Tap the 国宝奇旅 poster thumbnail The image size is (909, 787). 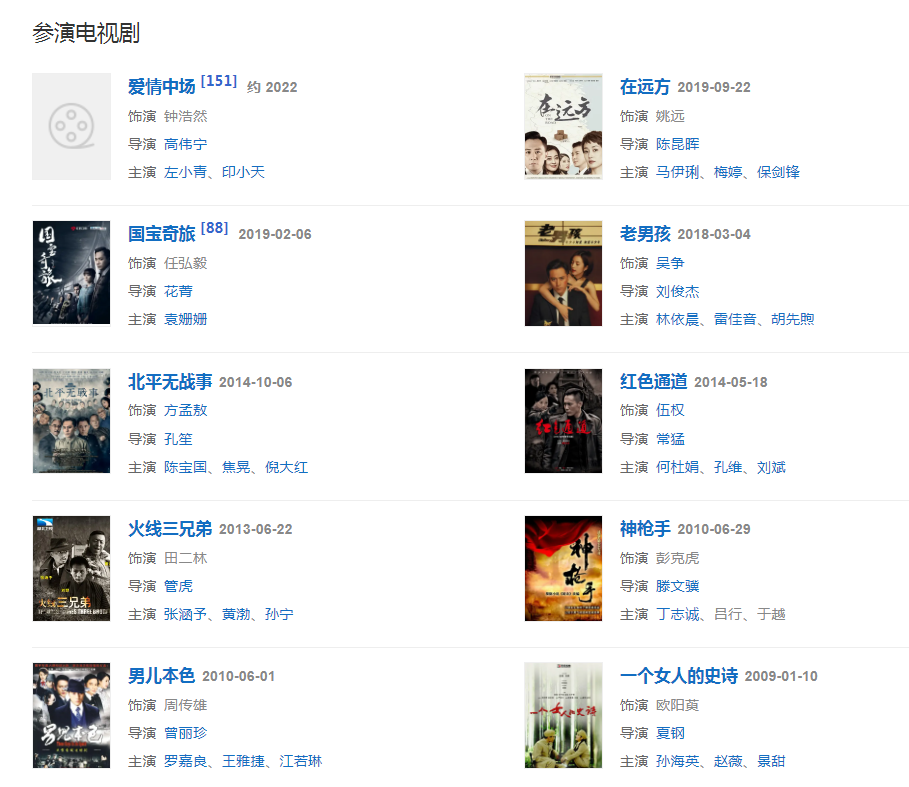click(71, 273)
